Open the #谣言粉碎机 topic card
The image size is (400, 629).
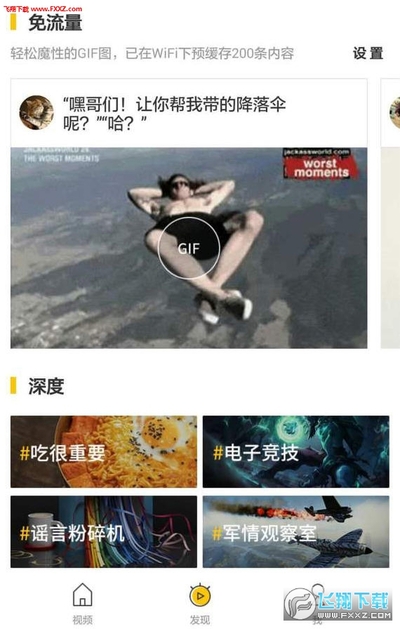pyautogui.click(x=104, y=532)
